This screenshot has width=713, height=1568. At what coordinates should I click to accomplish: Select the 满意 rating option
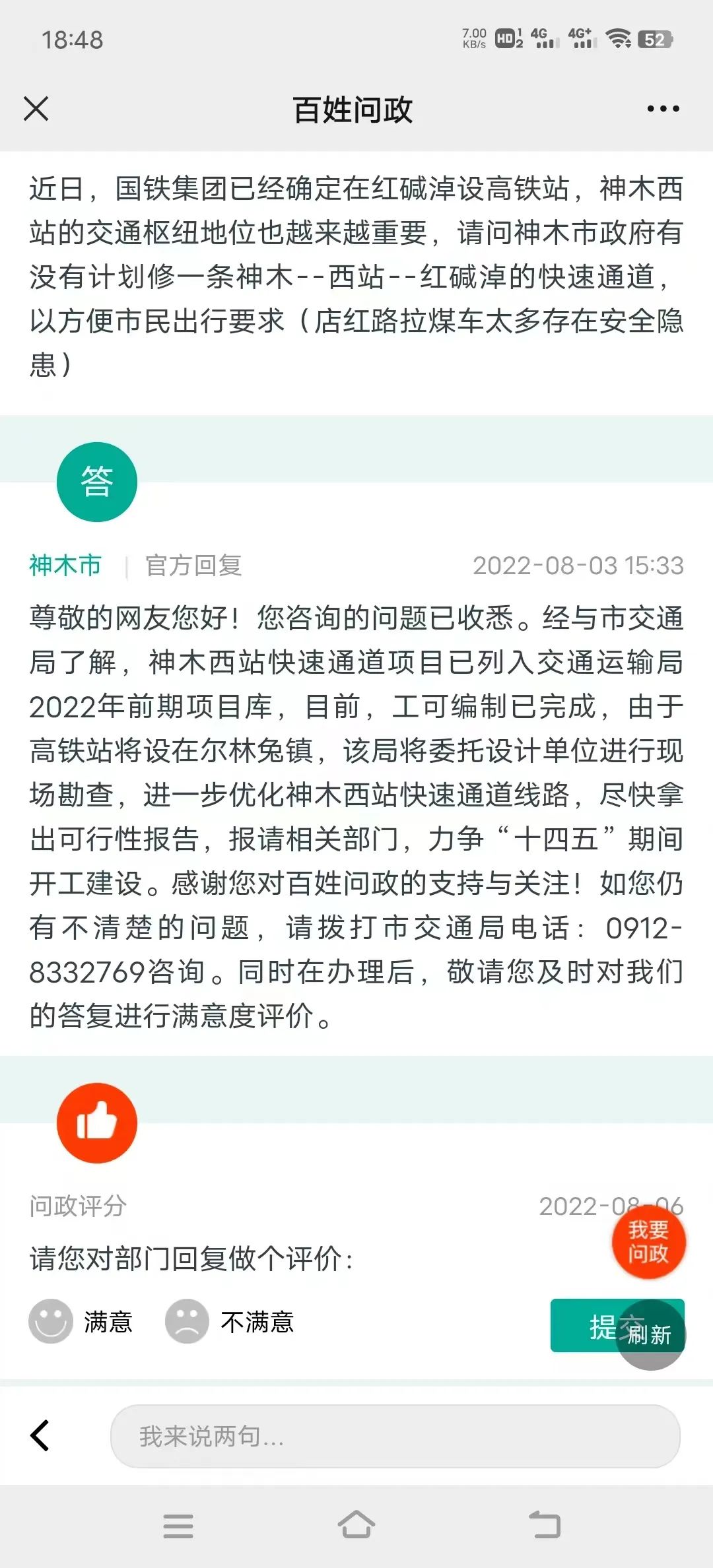coord(51,1322)
